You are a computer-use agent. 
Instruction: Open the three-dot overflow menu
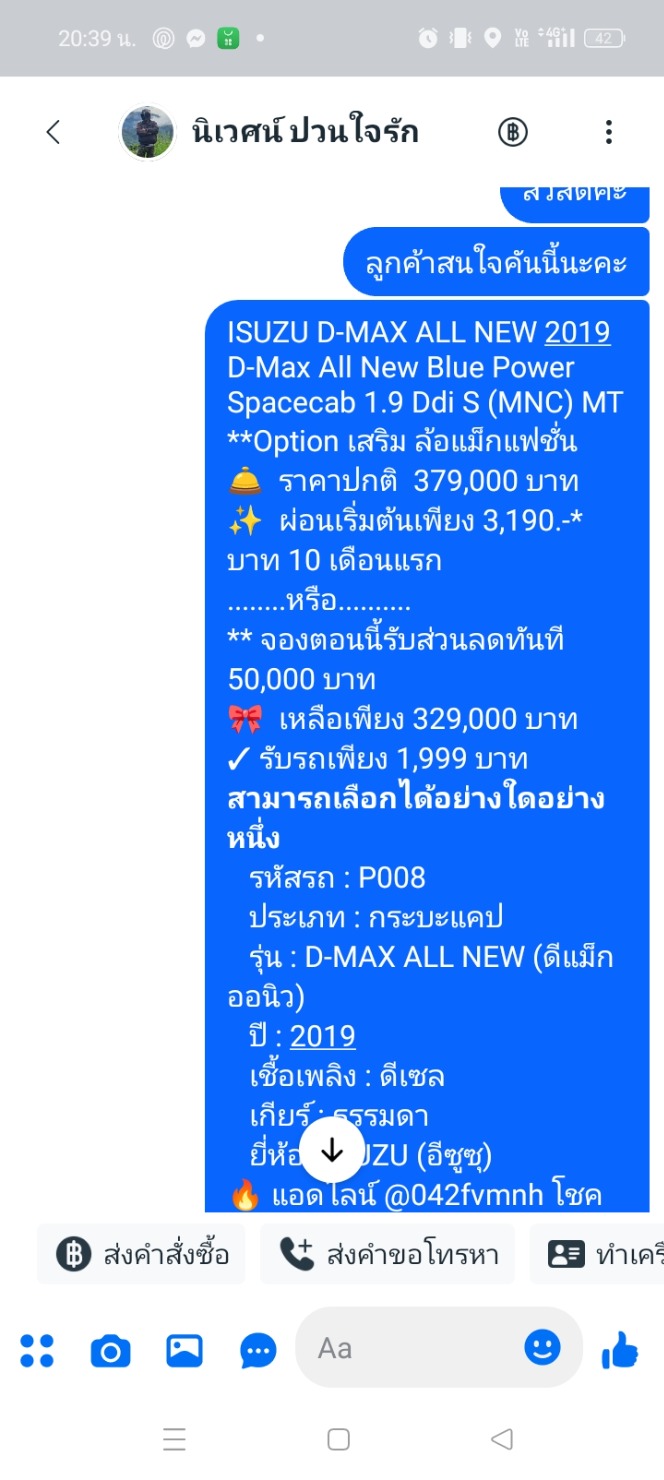pyautogui.click(x=608, y=132)
